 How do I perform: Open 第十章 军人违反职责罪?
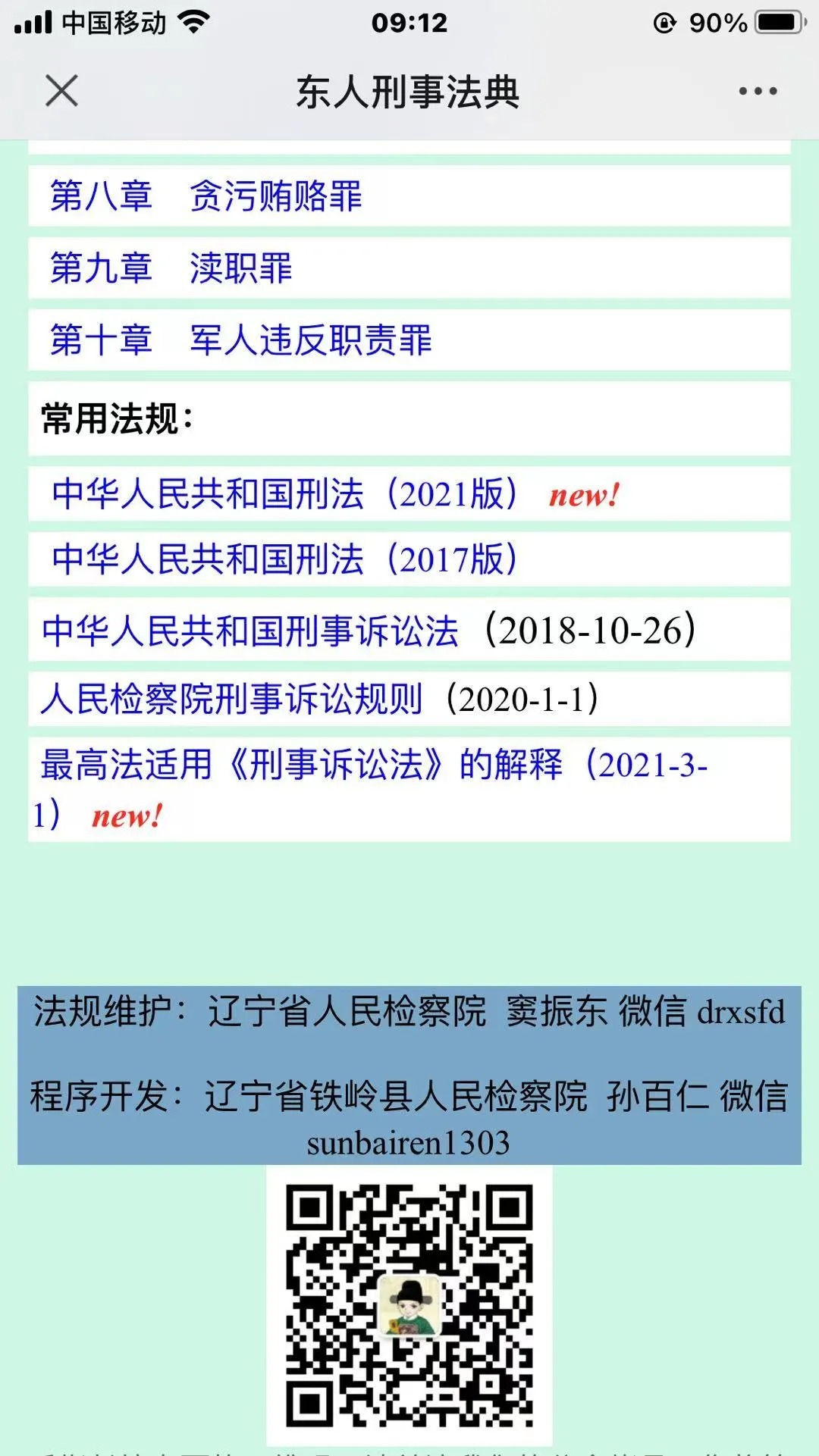241,340
